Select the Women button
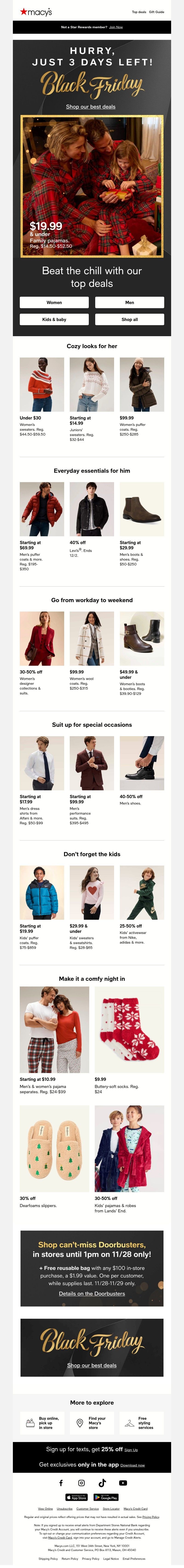The height and width of the screenshot is (1568, 184). [x=54, y=302]
